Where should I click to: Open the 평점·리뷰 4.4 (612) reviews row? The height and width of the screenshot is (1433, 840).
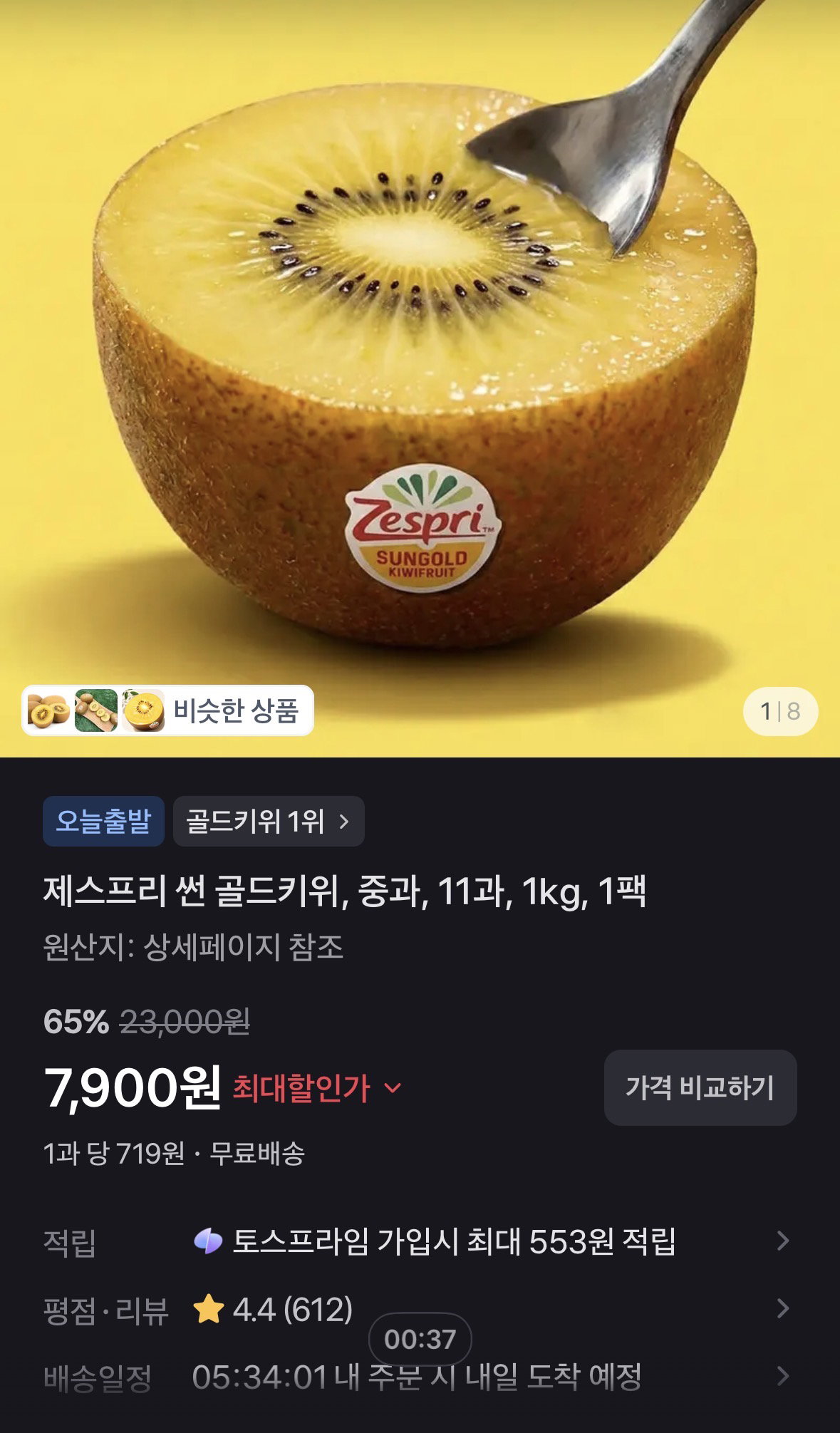coord(420,1309)
